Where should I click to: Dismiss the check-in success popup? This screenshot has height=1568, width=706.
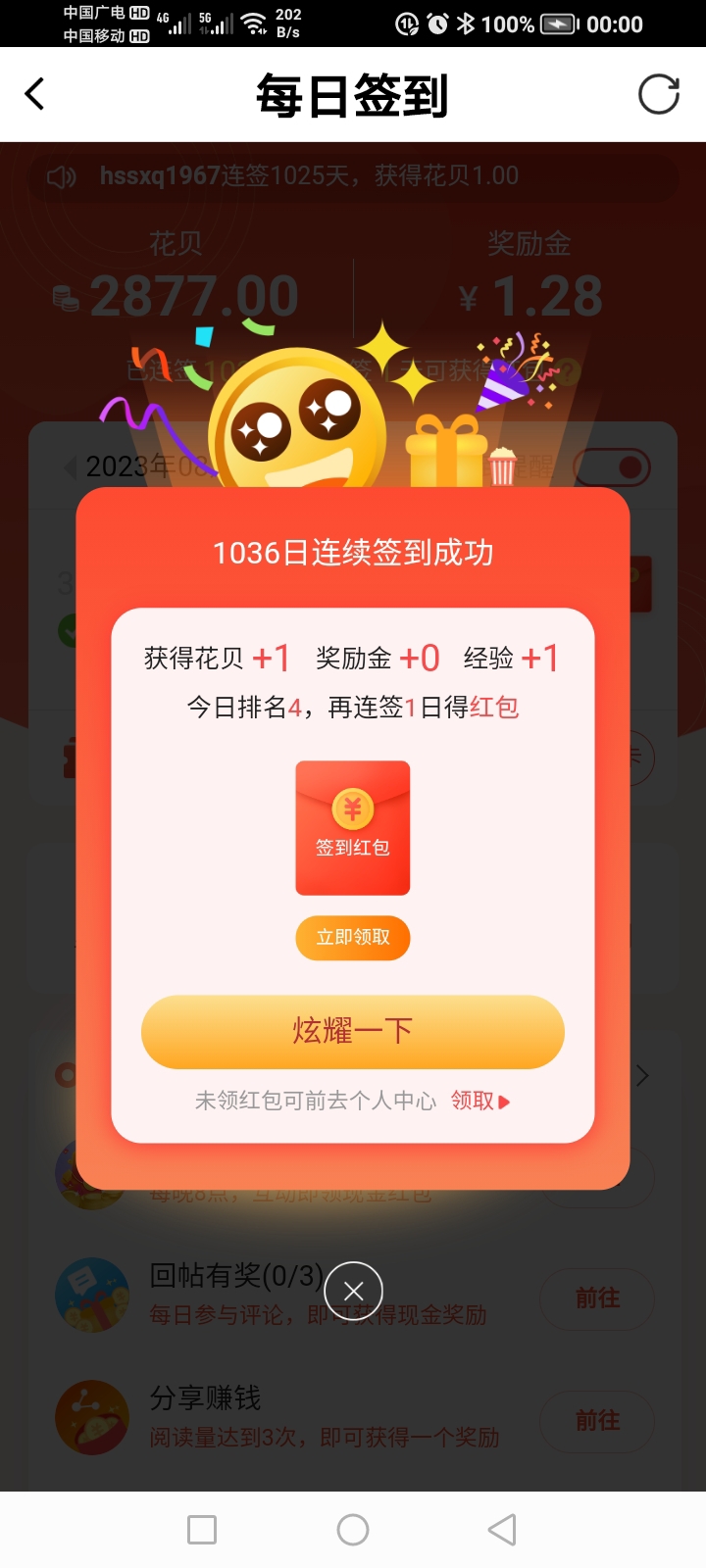click(353, 1292)
